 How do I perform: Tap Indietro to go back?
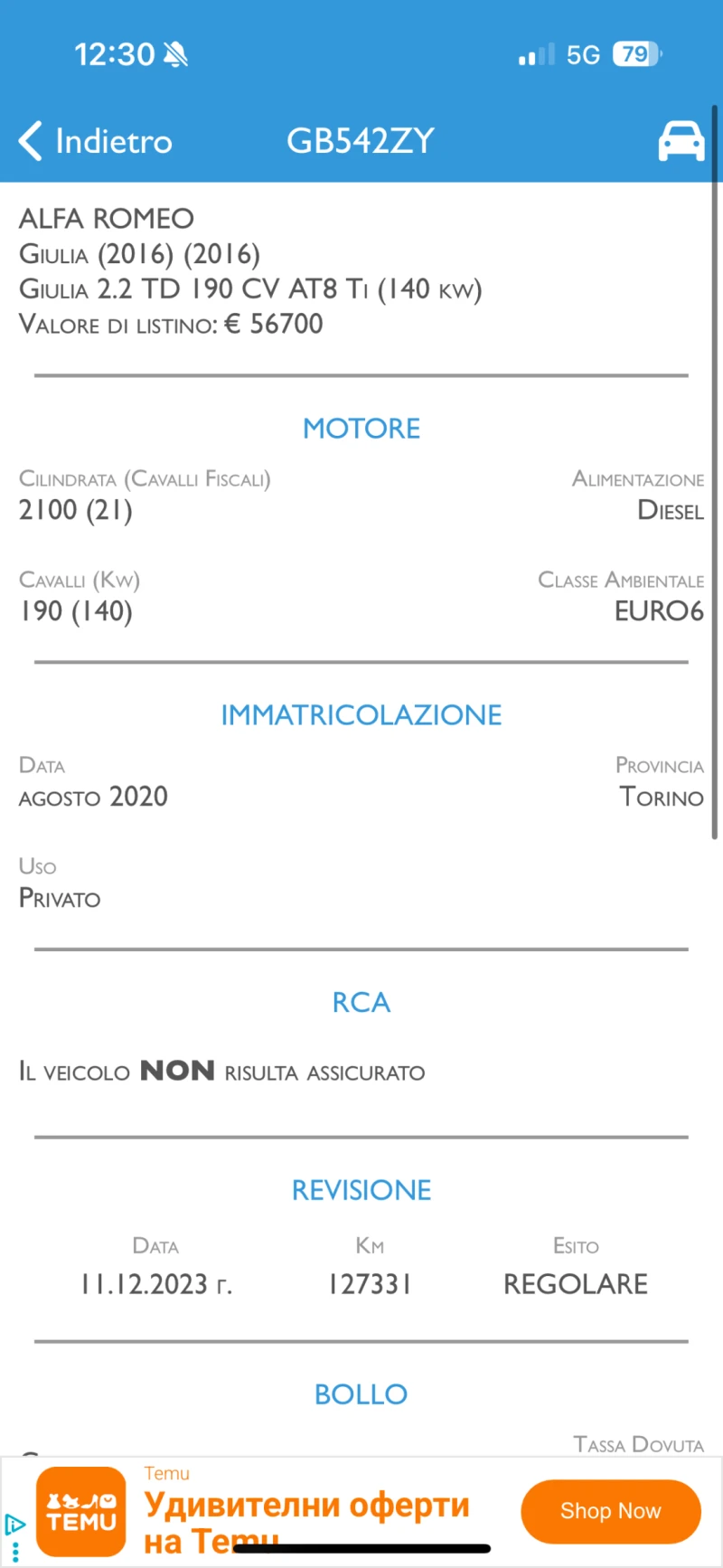(113, 141)
